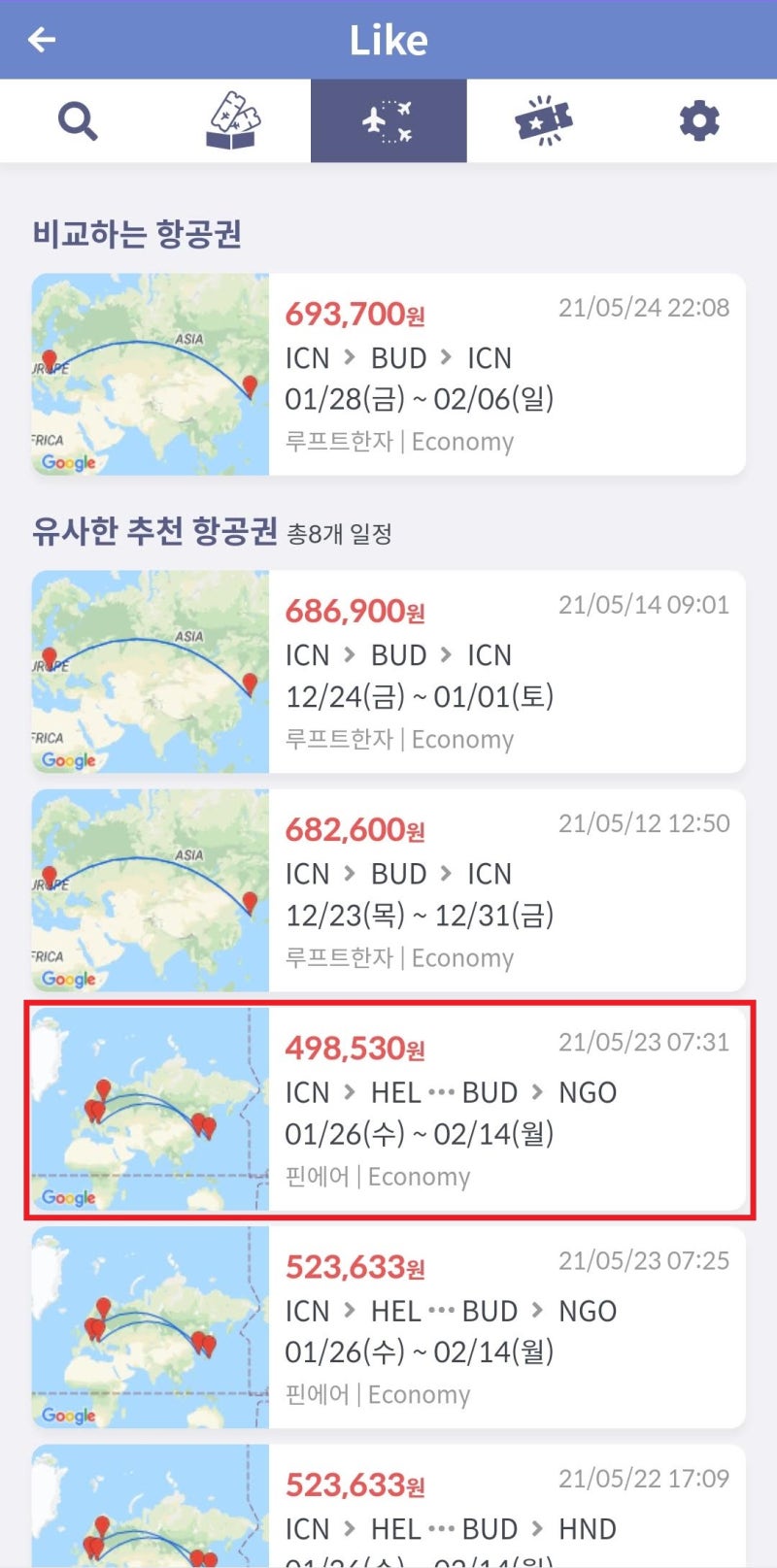Open the 693,700원 ICN-BUD flight
Image resolution: width=777 pixels, height=1568 pixels.
[388, 376]
